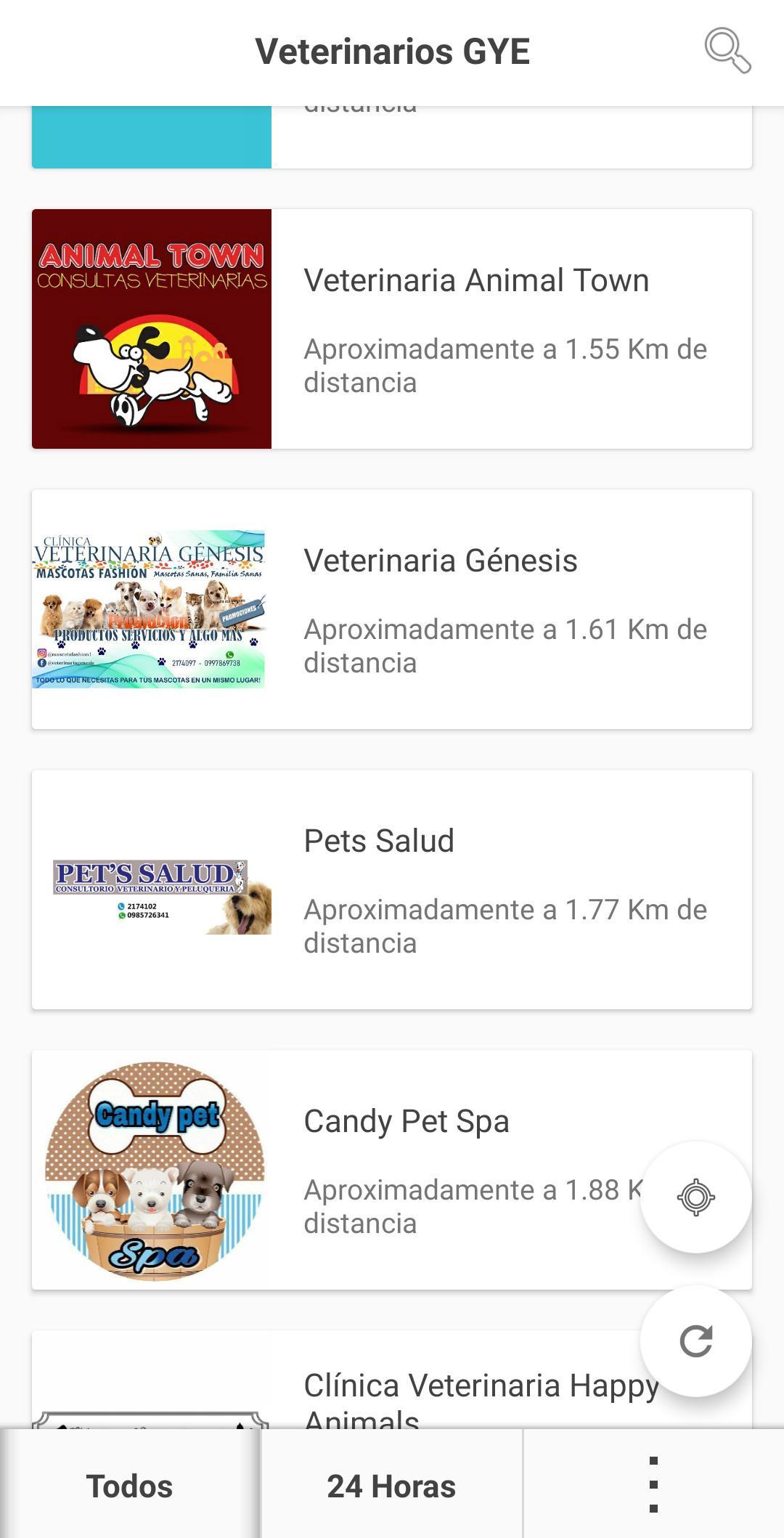Select the Pets Salud listing

tap(392, 890)
